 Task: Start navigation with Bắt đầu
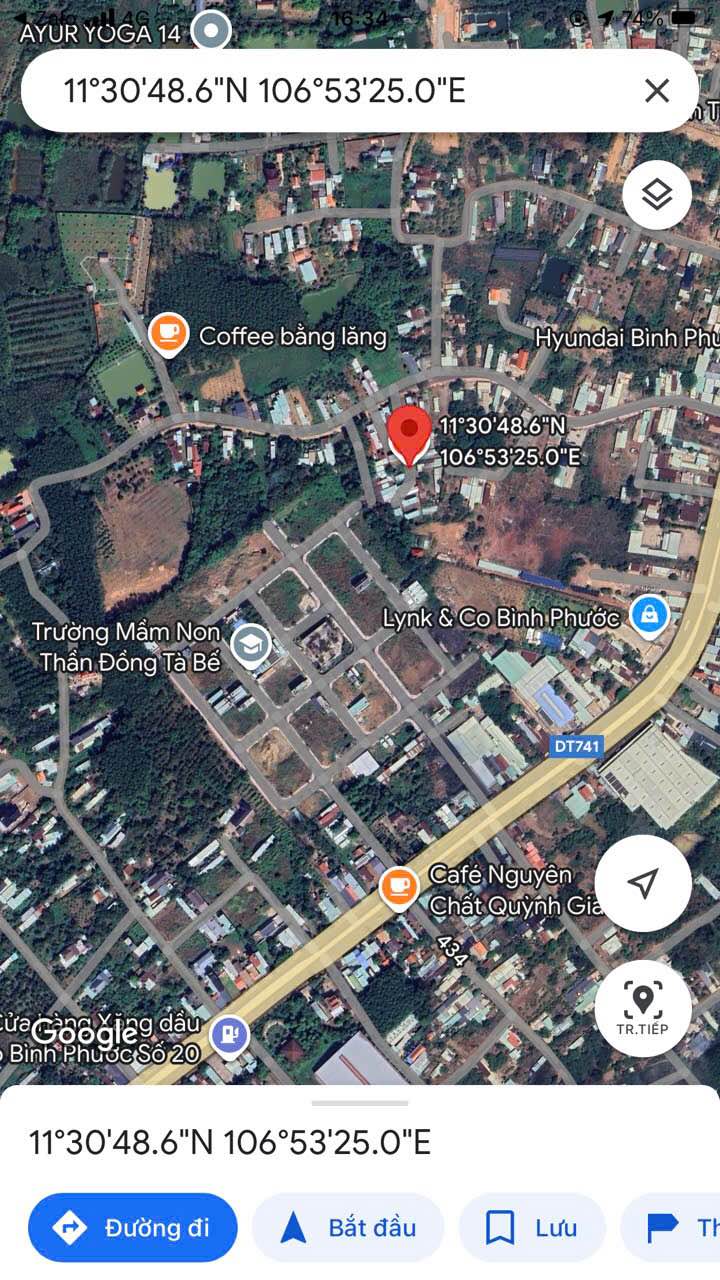348,1227
